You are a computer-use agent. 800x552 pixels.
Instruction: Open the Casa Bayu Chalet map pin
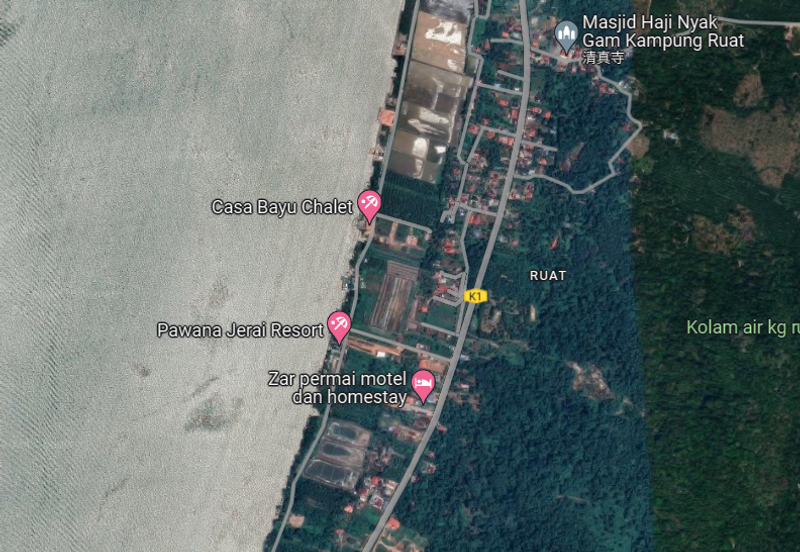pyautogui.click(x=369, y=204)
